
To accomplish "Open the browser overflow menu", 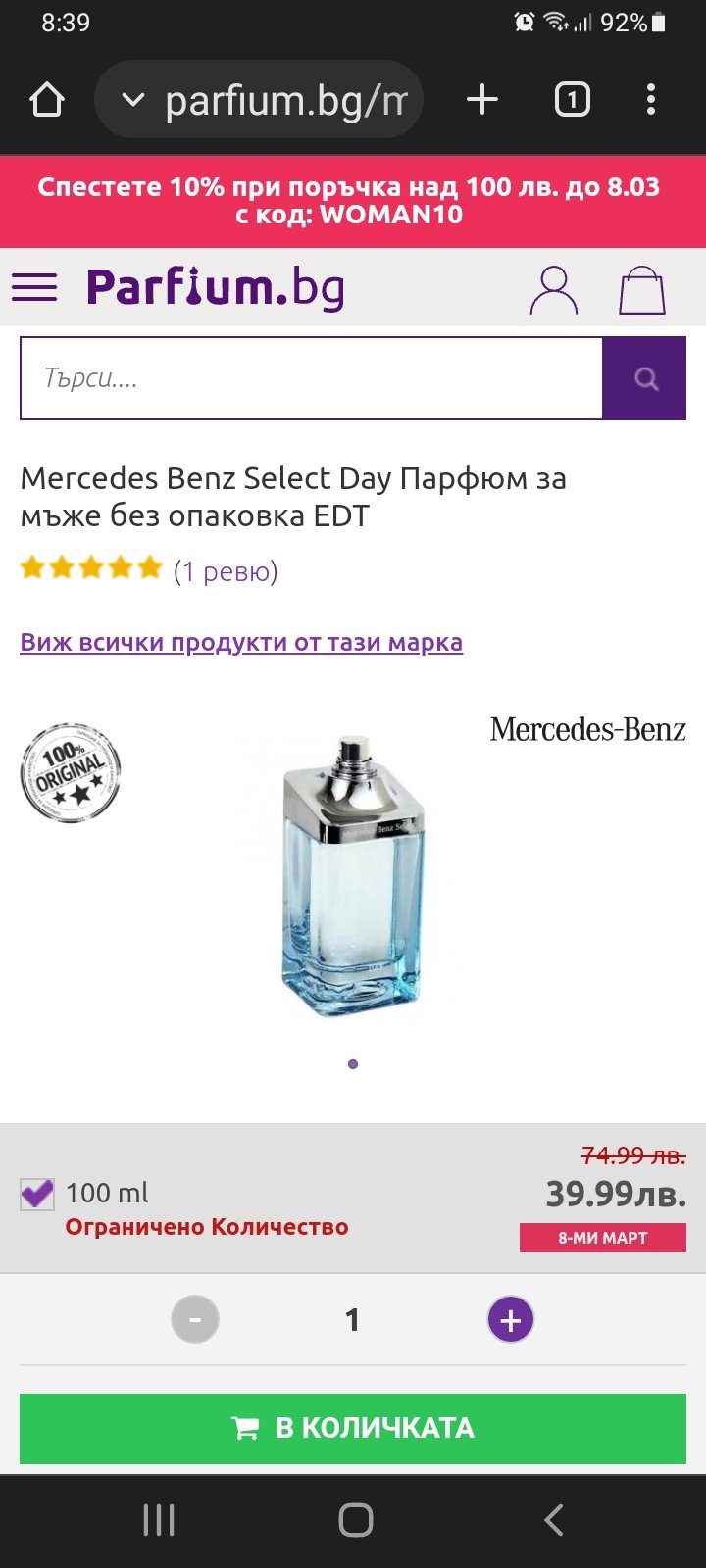I will (x=651, y=100).
